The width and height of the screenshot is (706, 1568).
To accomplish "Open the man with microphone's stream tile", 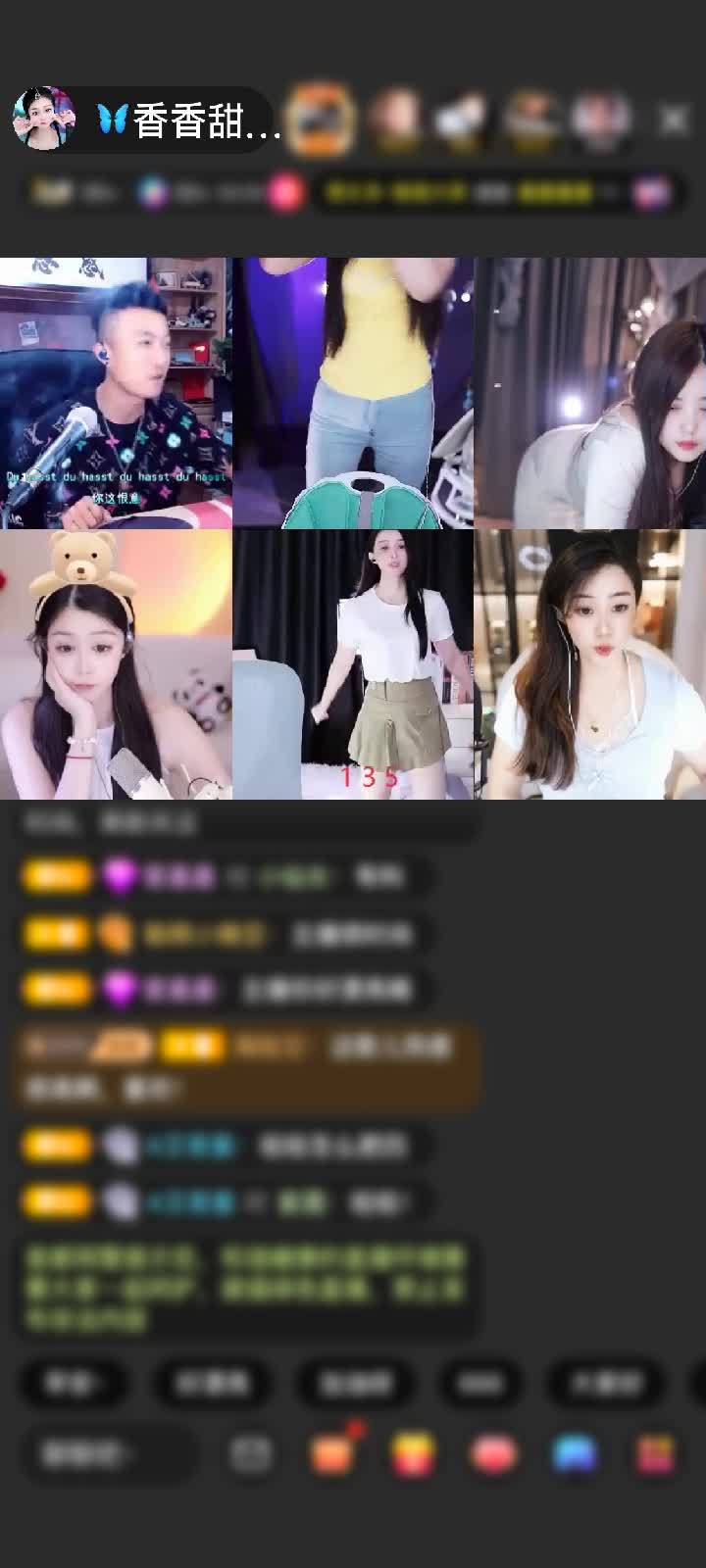I will (116, 392).
